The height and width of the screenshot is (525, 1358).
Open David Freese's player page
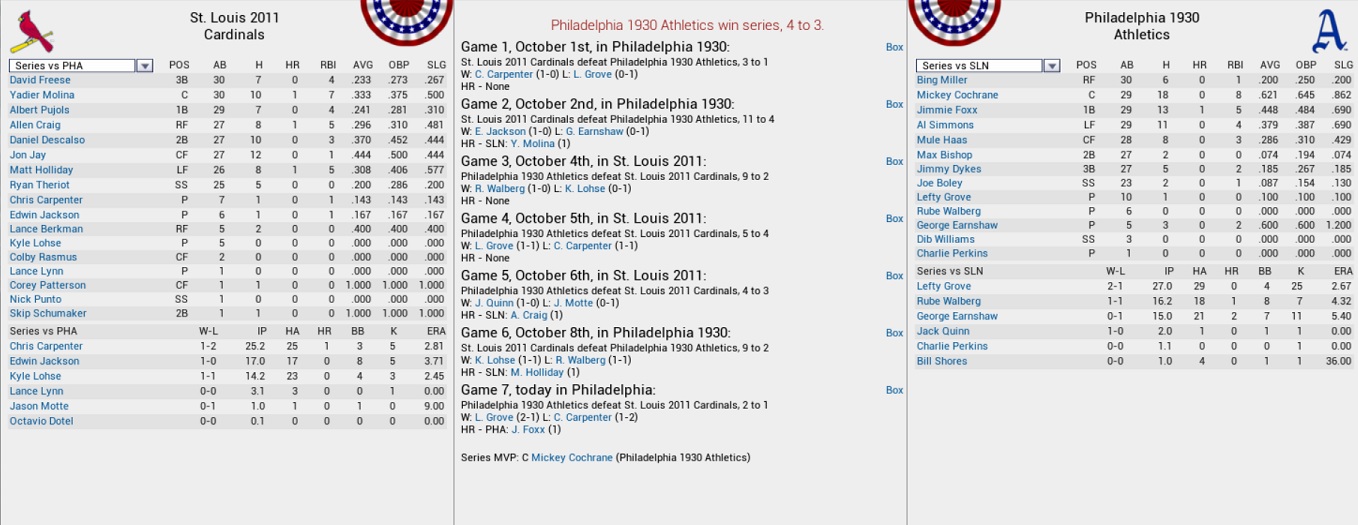[x=40, y=80]
